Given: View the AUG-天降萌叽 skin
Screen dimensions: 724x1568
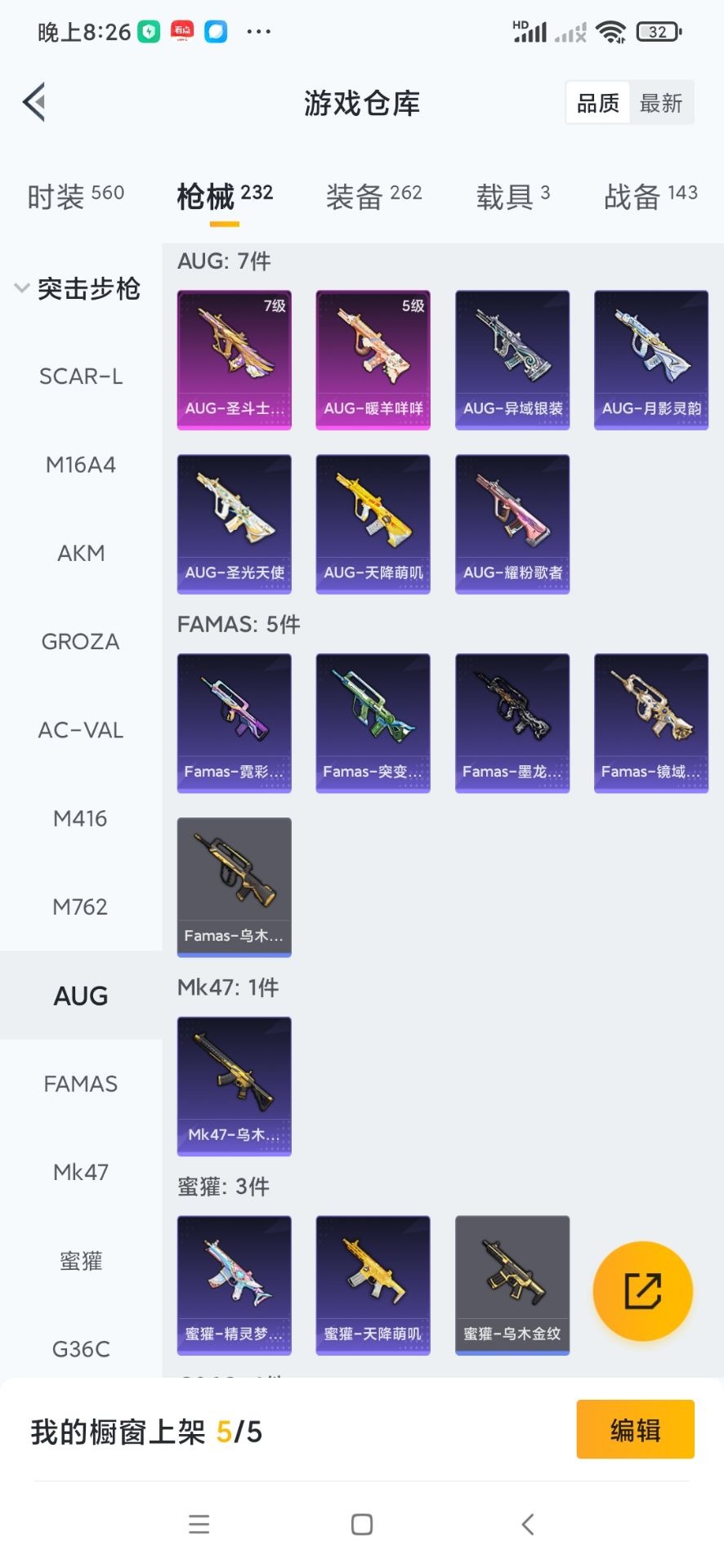Looking at the screenshot, I should (373, 523).
